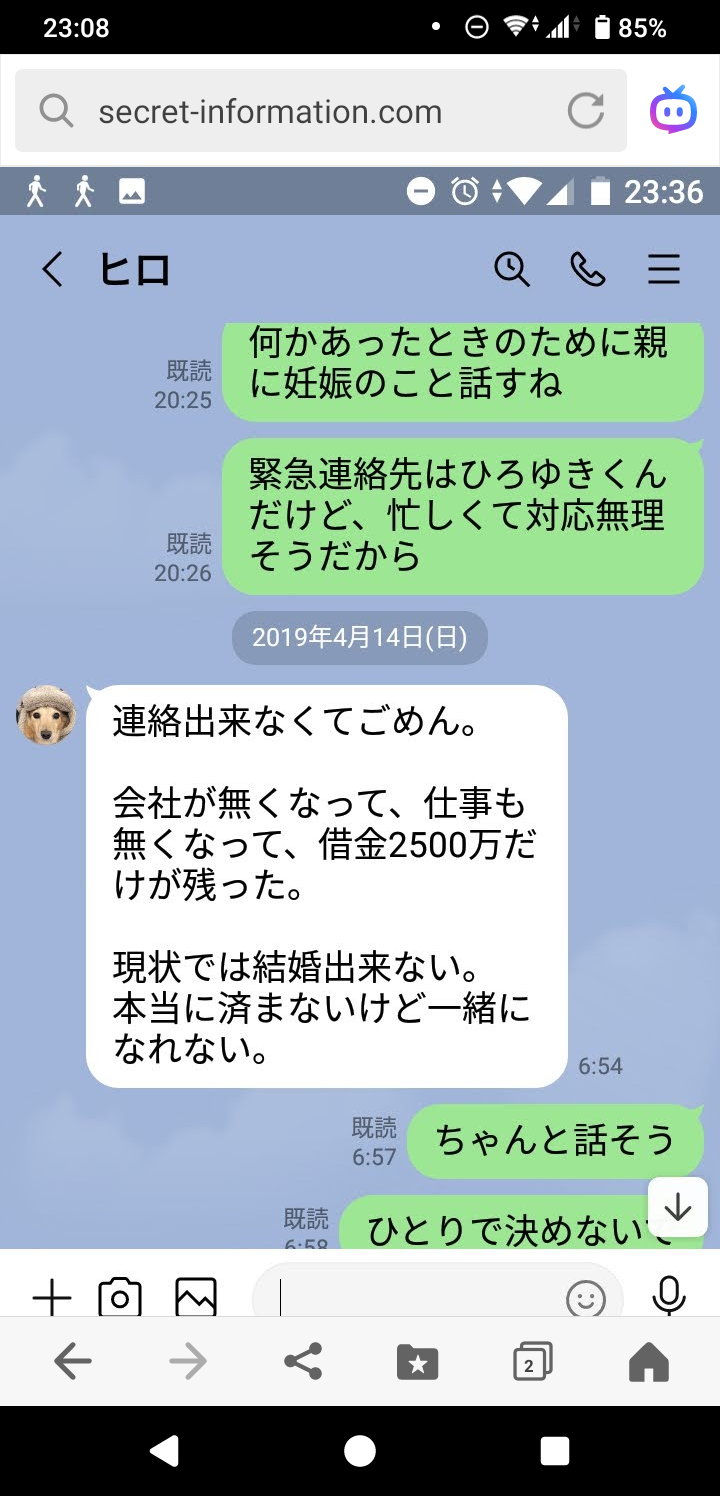Reload the current web page

click(x=586, y=111)
